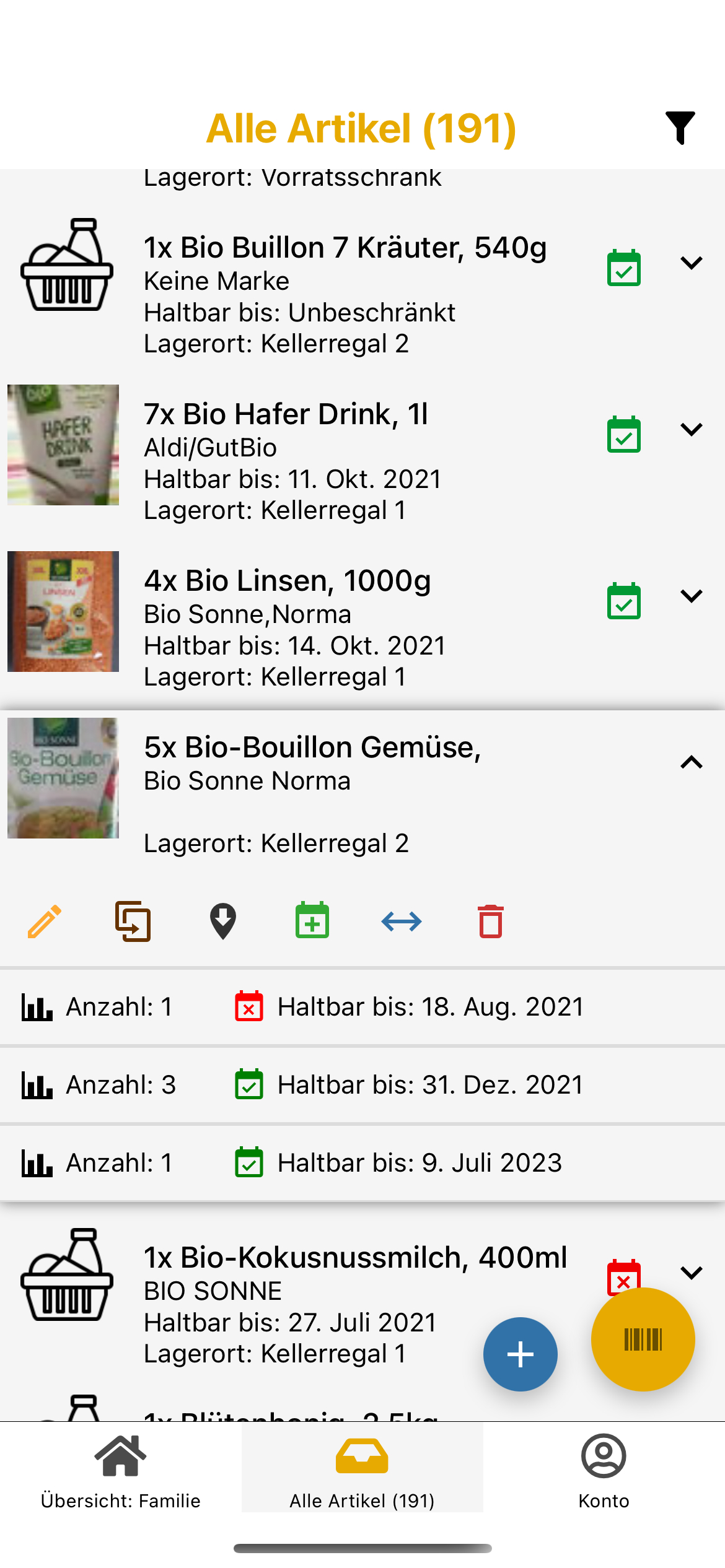
Task: Select the batch expiring 9. Juli 2023
Action: [x=362, y=1163]
